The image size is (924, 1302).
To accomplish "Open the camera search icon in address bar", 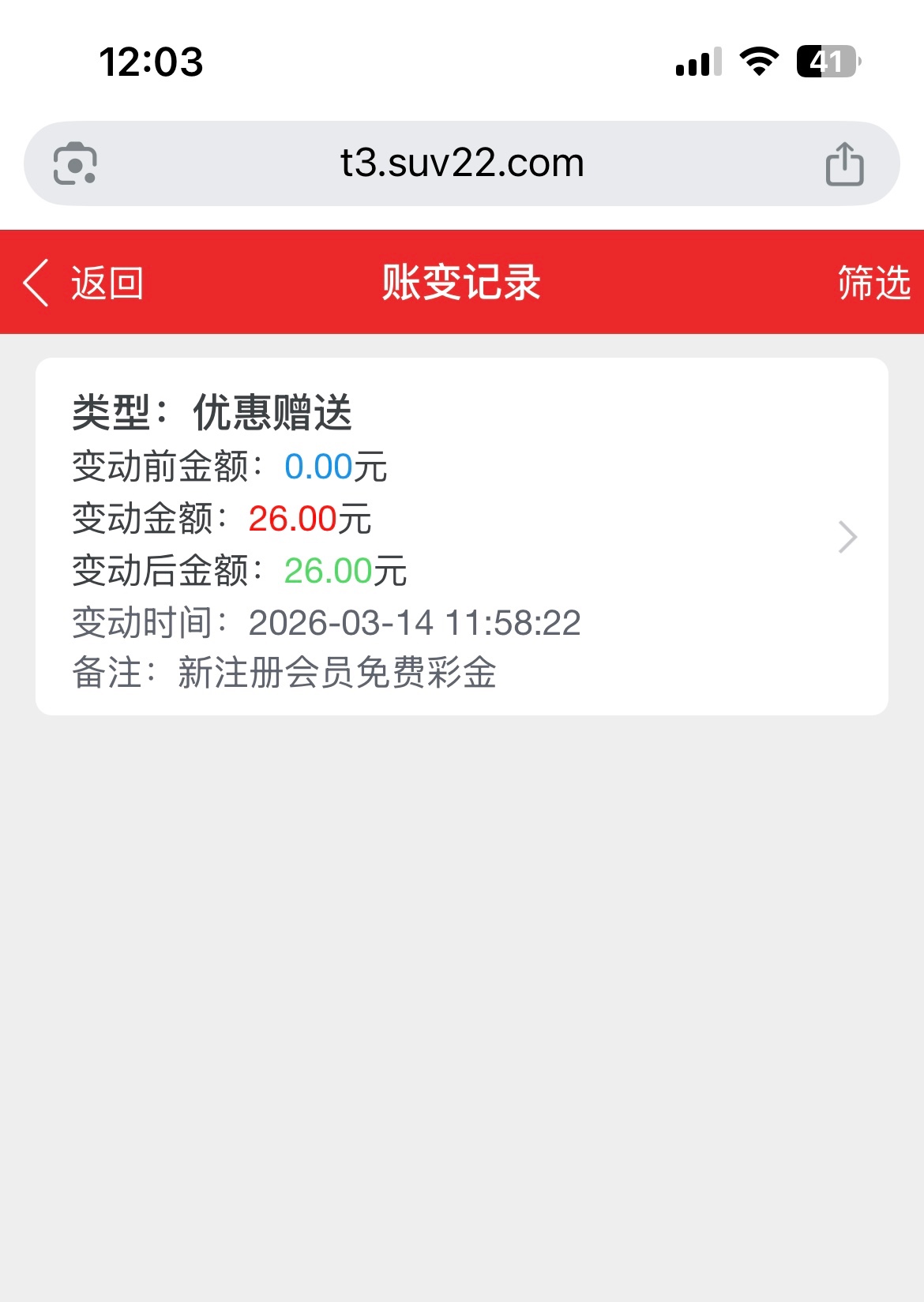I will click(x=75, y=164).
